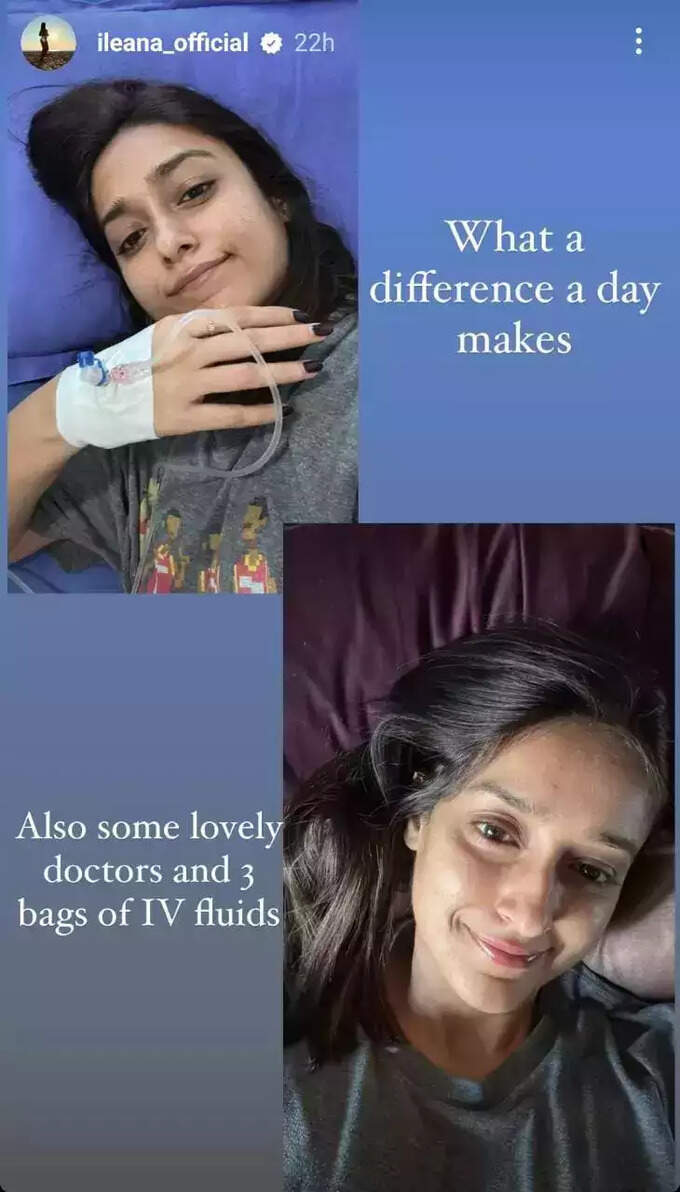This screenshot has width=680, height=1192.
Task: Tap the ileana_official profile picture
Action: [x=47, y=42]
